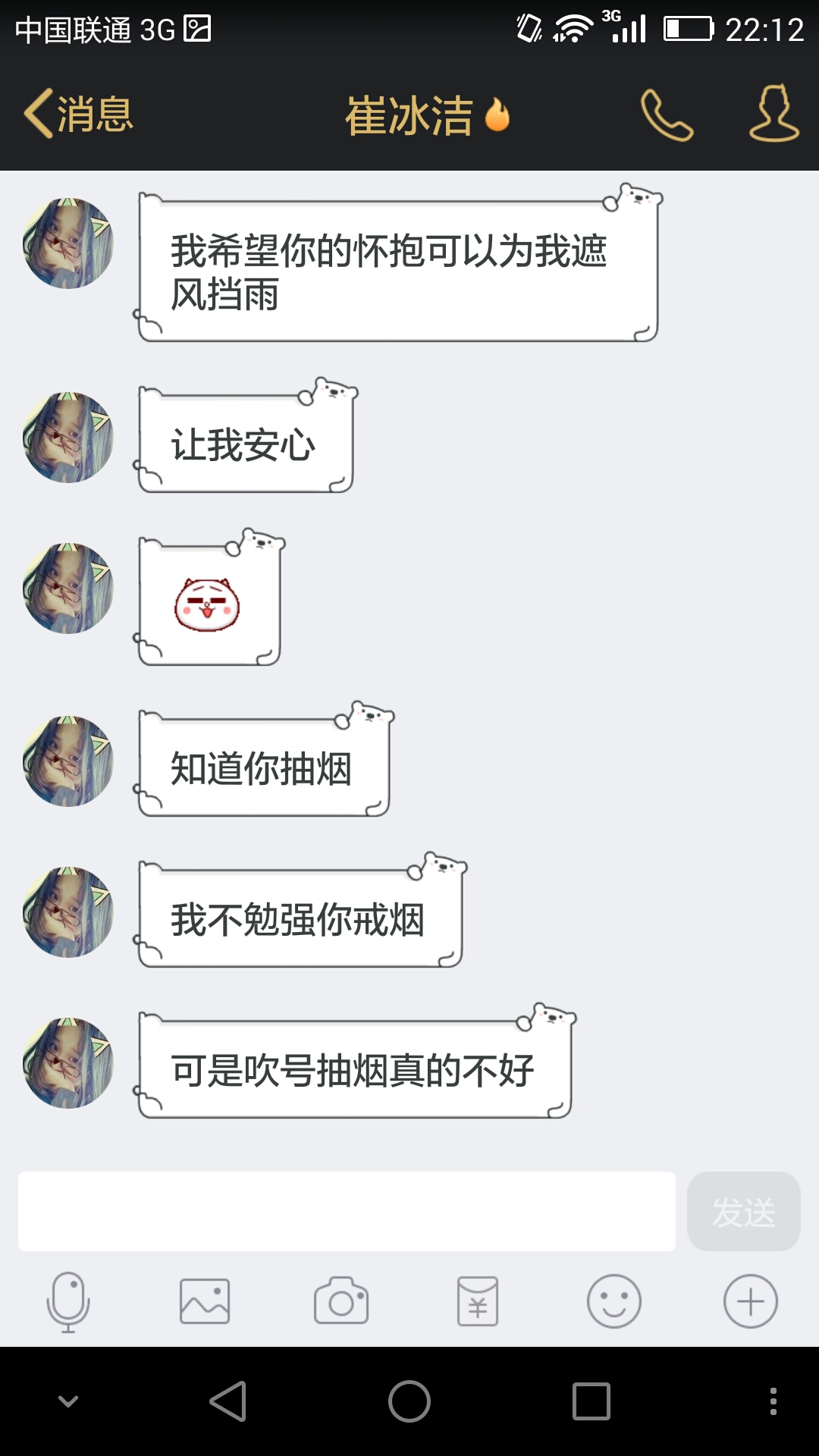
Task: Record a voice message with microphone
Action: coord(68,1301)
